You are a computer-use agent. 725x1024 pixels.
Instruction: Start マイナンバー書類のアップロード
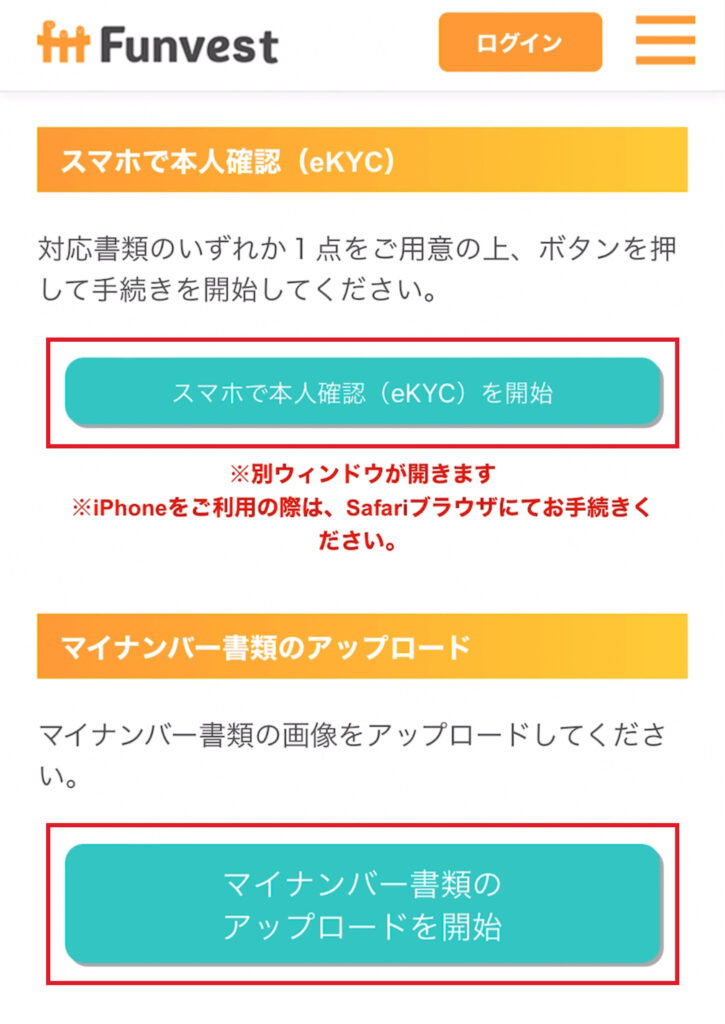coord(363,905)
